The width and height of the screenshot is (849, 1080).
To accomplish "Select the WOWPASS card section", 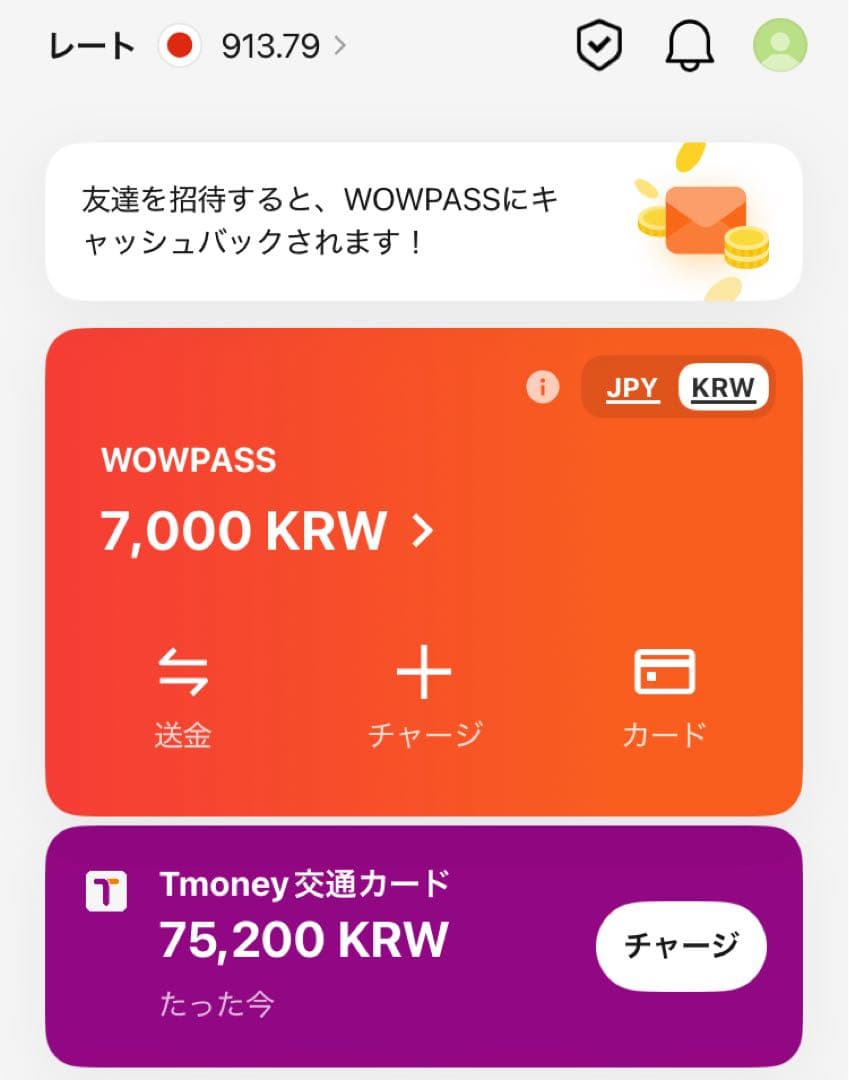I will pyautogui.click(x=424, y=570).
